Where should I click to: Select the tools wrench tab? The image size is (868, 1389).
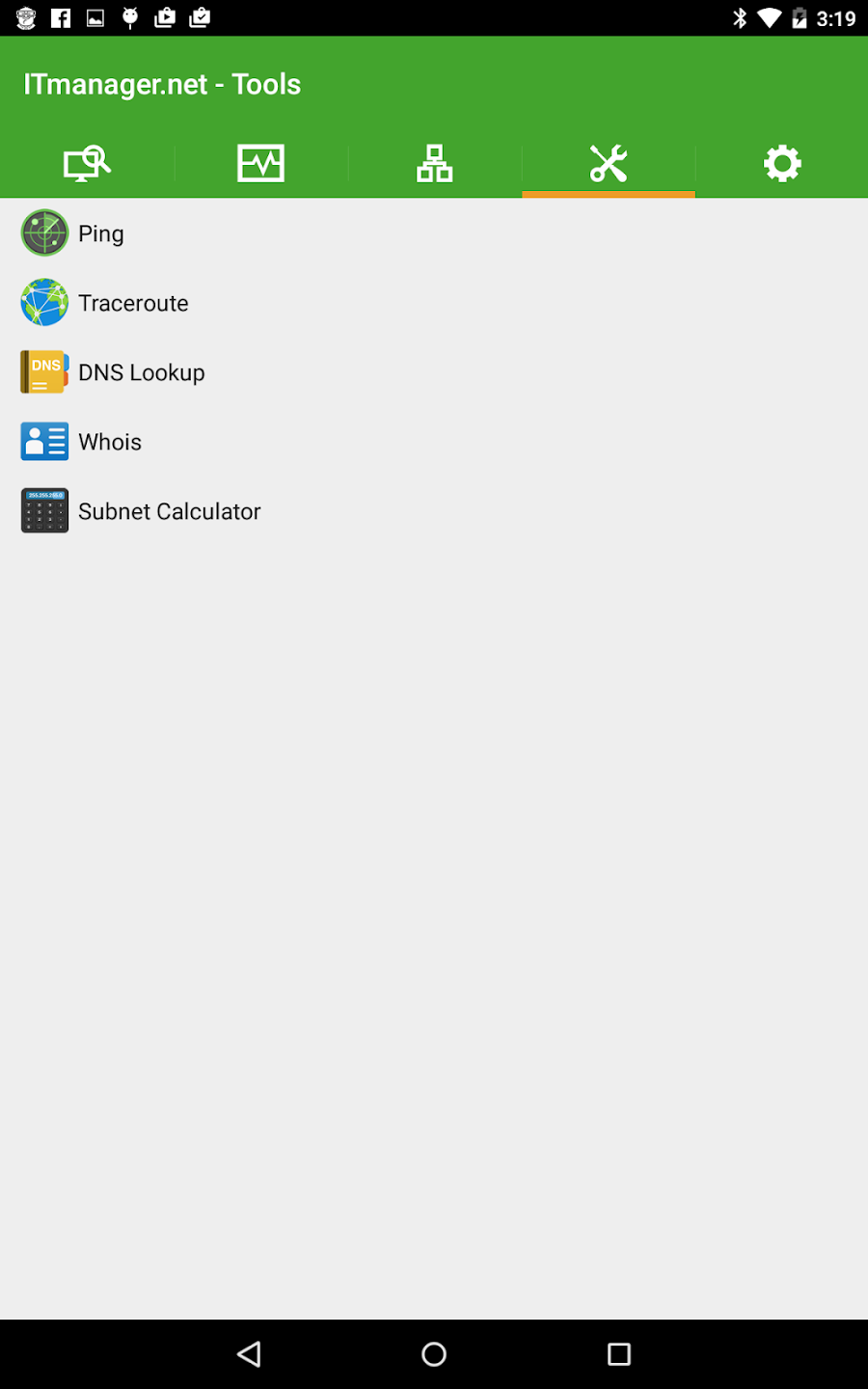609,164
